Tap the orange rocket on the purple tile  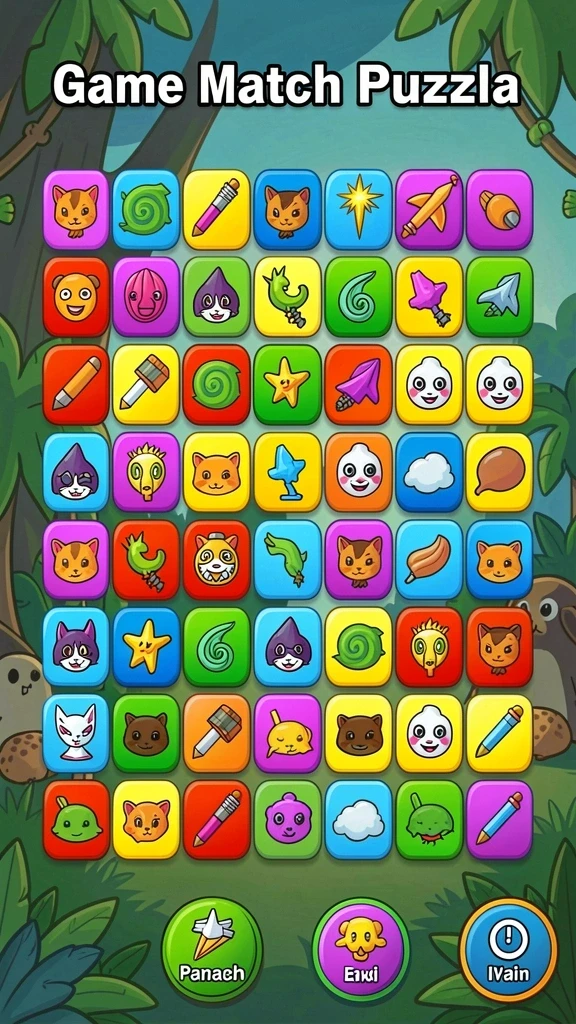pos(429,209)
